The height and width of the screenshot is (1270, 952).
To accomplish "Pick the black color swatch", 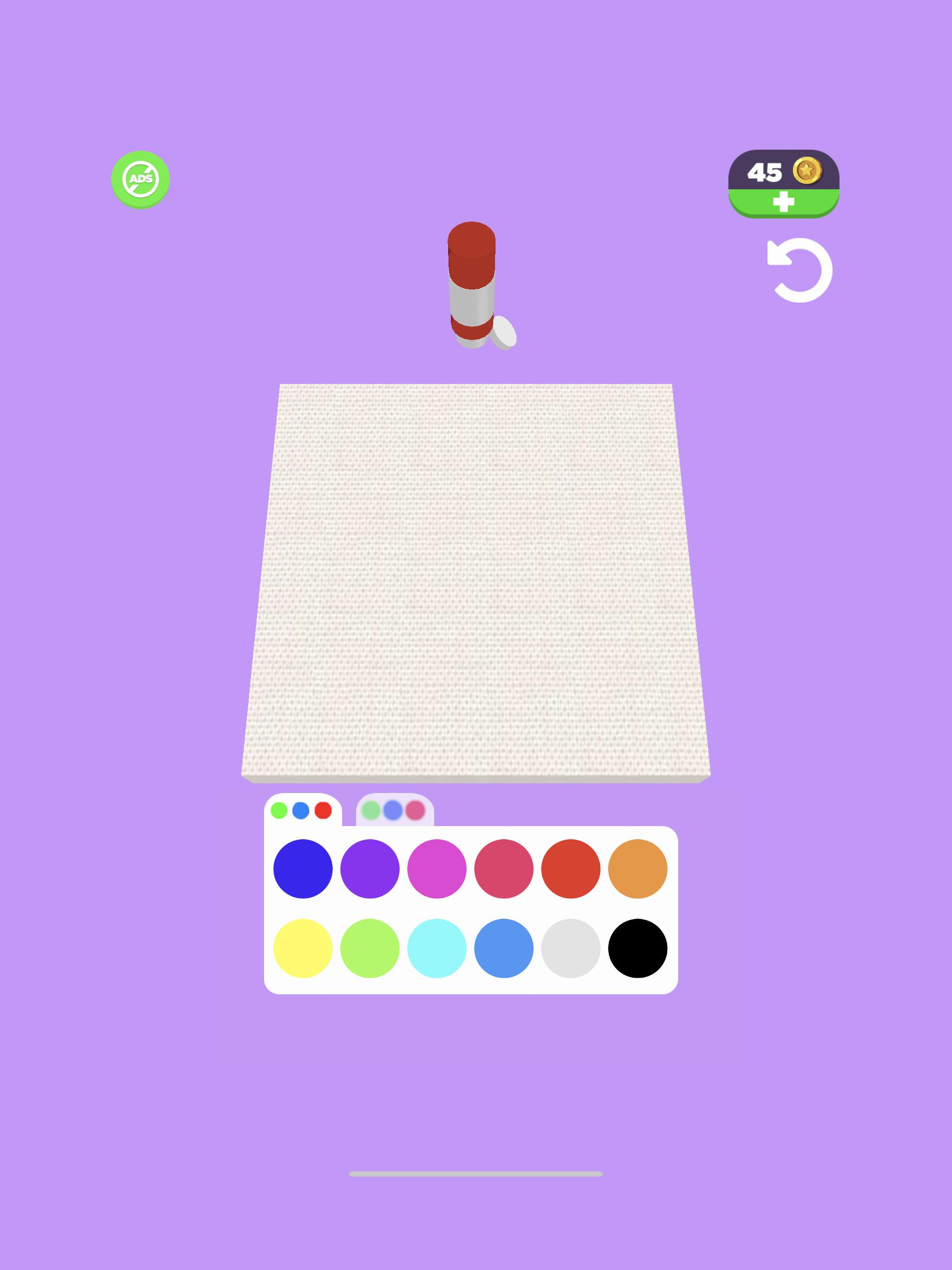I will (x=637, y=948).
